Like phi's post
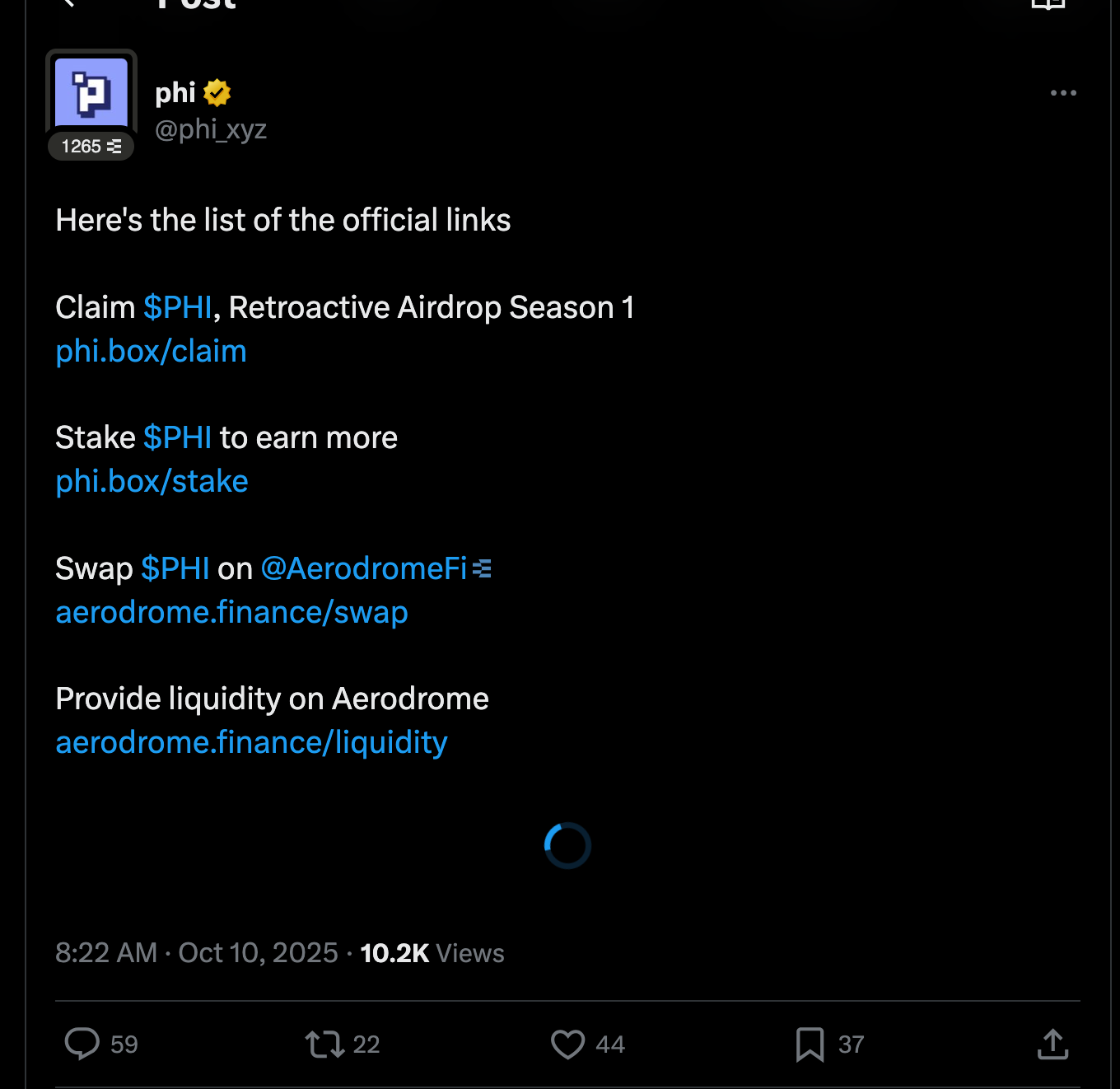The width and height of the screenshot is (1120, 1089). [567, 1044]
